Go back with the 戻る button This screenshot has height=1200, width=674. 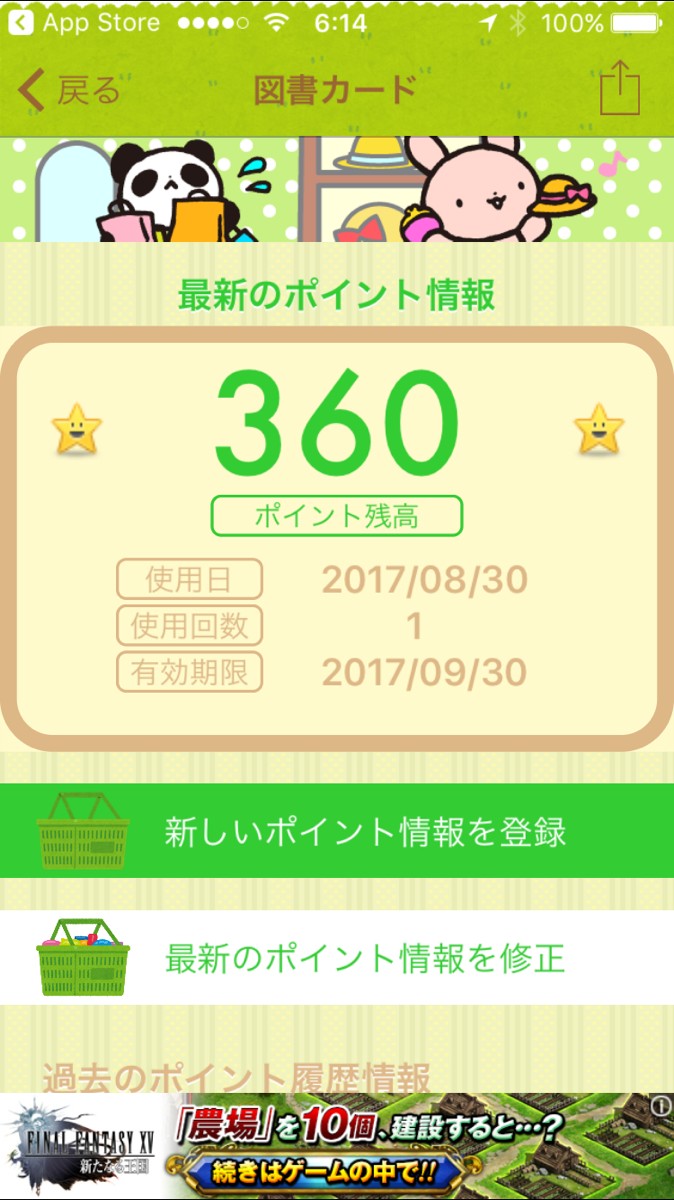click(70, 90)
